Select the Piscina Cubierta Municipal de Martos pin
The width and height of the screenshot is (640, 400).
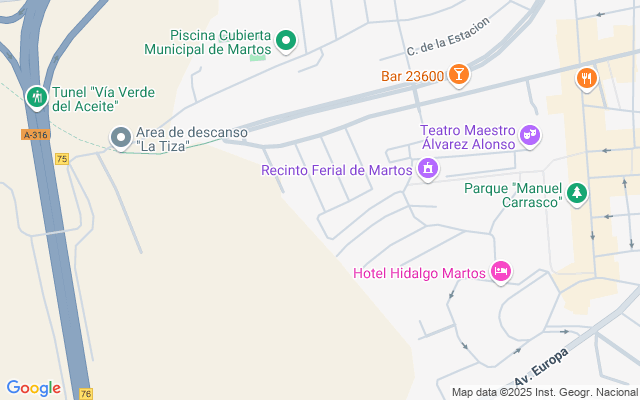285,41
